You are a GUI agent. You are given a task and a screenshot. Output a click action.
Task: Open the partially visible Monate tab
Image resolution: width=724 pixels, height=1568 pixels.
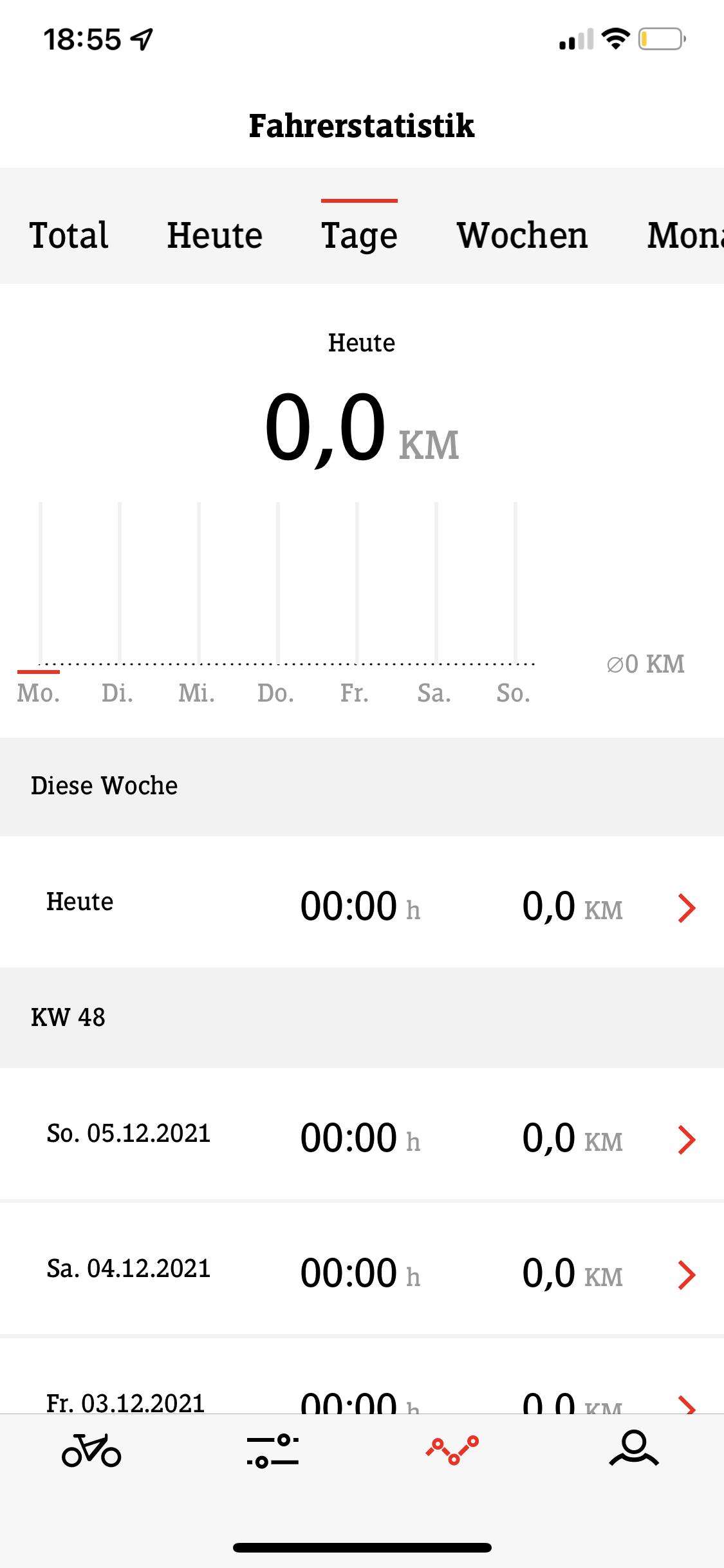(685, 236)
